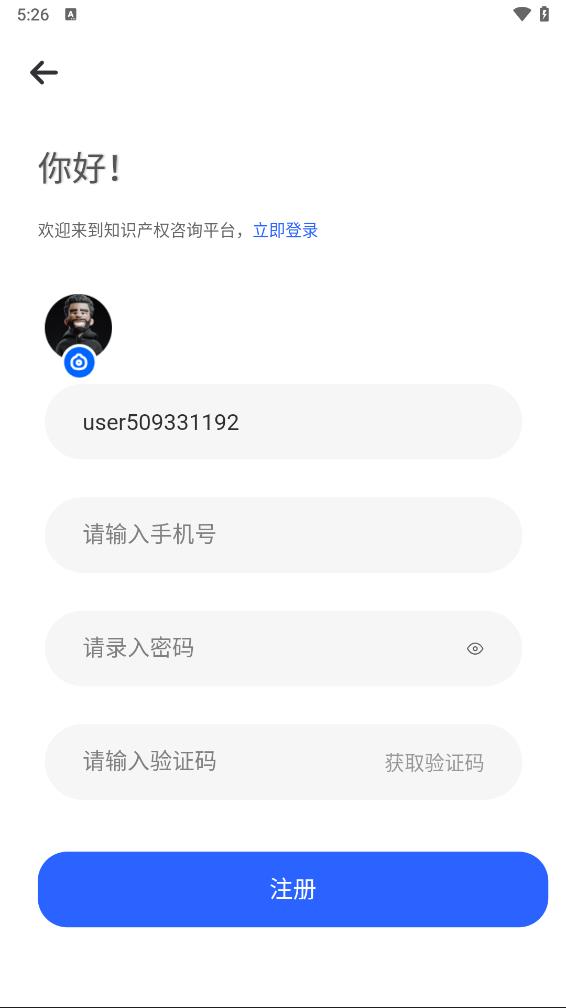Image resolution: width=566 pixels, height=1008 pixels.
Task: Tap 获取验证码 to request a code
Action: [434, 763]
